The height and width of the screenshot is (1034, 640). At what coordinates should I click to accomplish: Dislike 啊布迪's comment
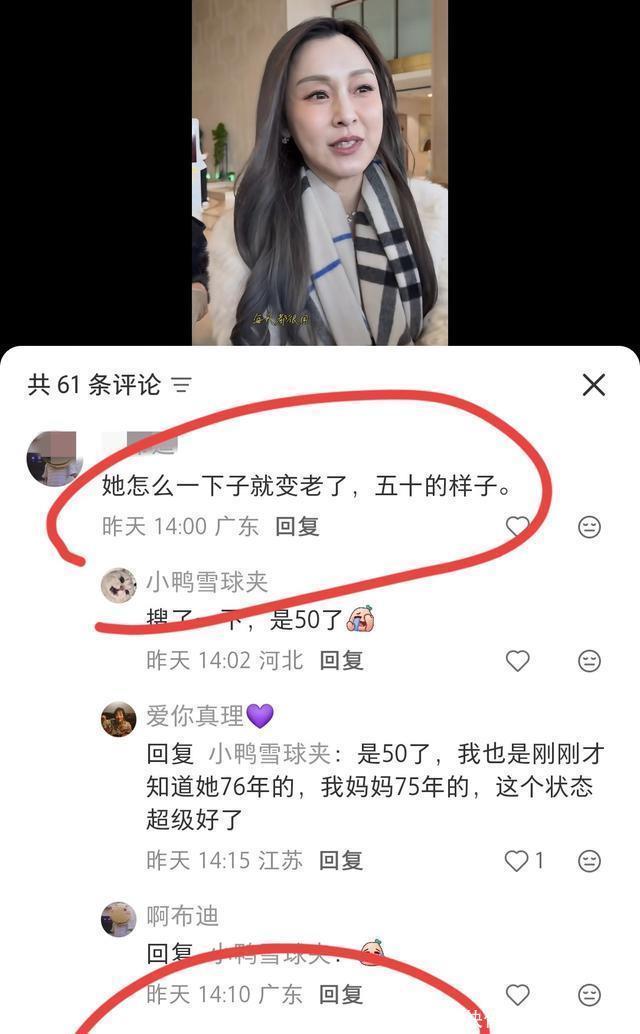click(590, 994)
